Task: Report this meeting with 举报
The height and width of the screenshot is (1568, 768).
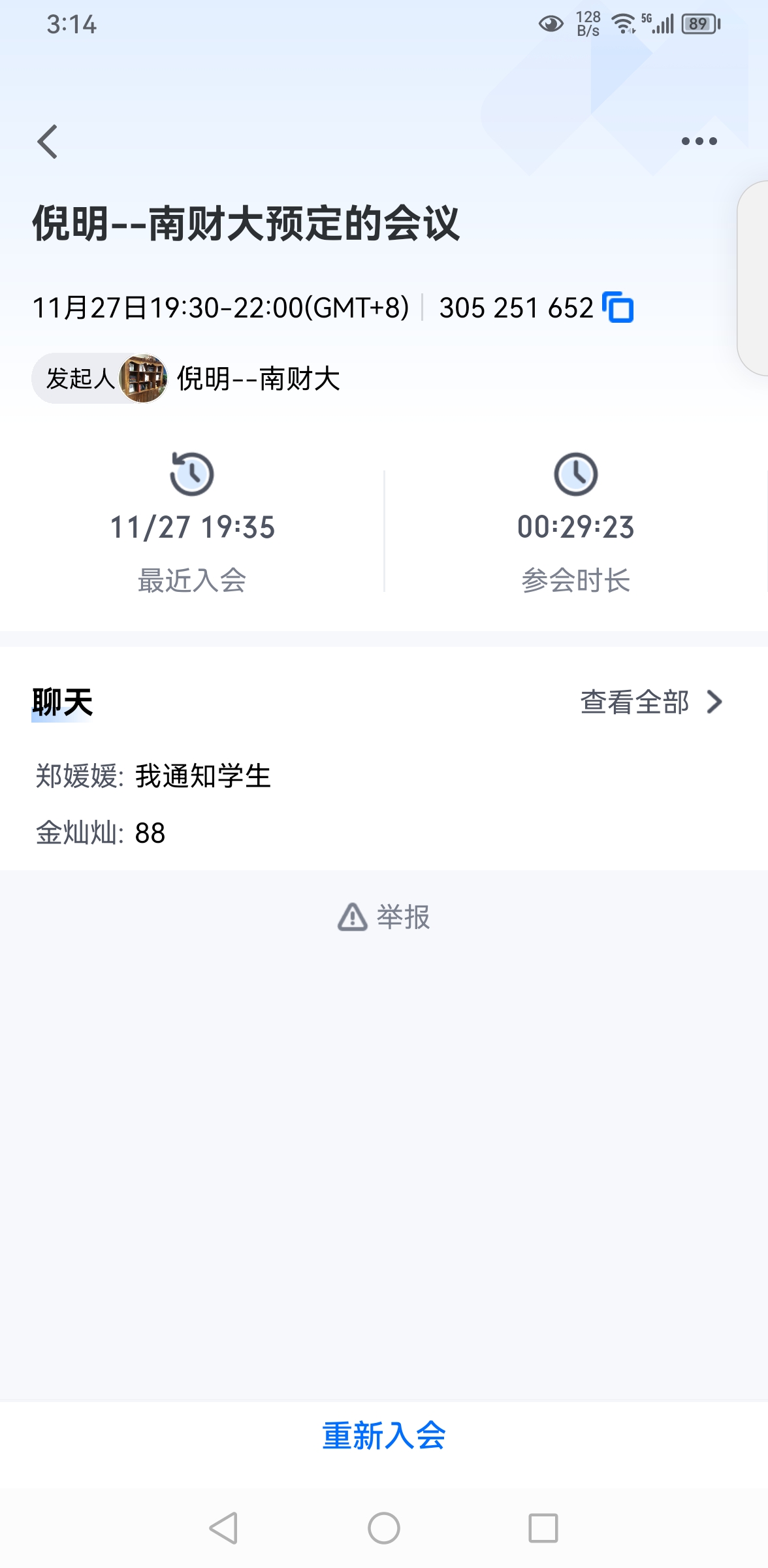Action: pyautogui.click(x=384, y=917)
